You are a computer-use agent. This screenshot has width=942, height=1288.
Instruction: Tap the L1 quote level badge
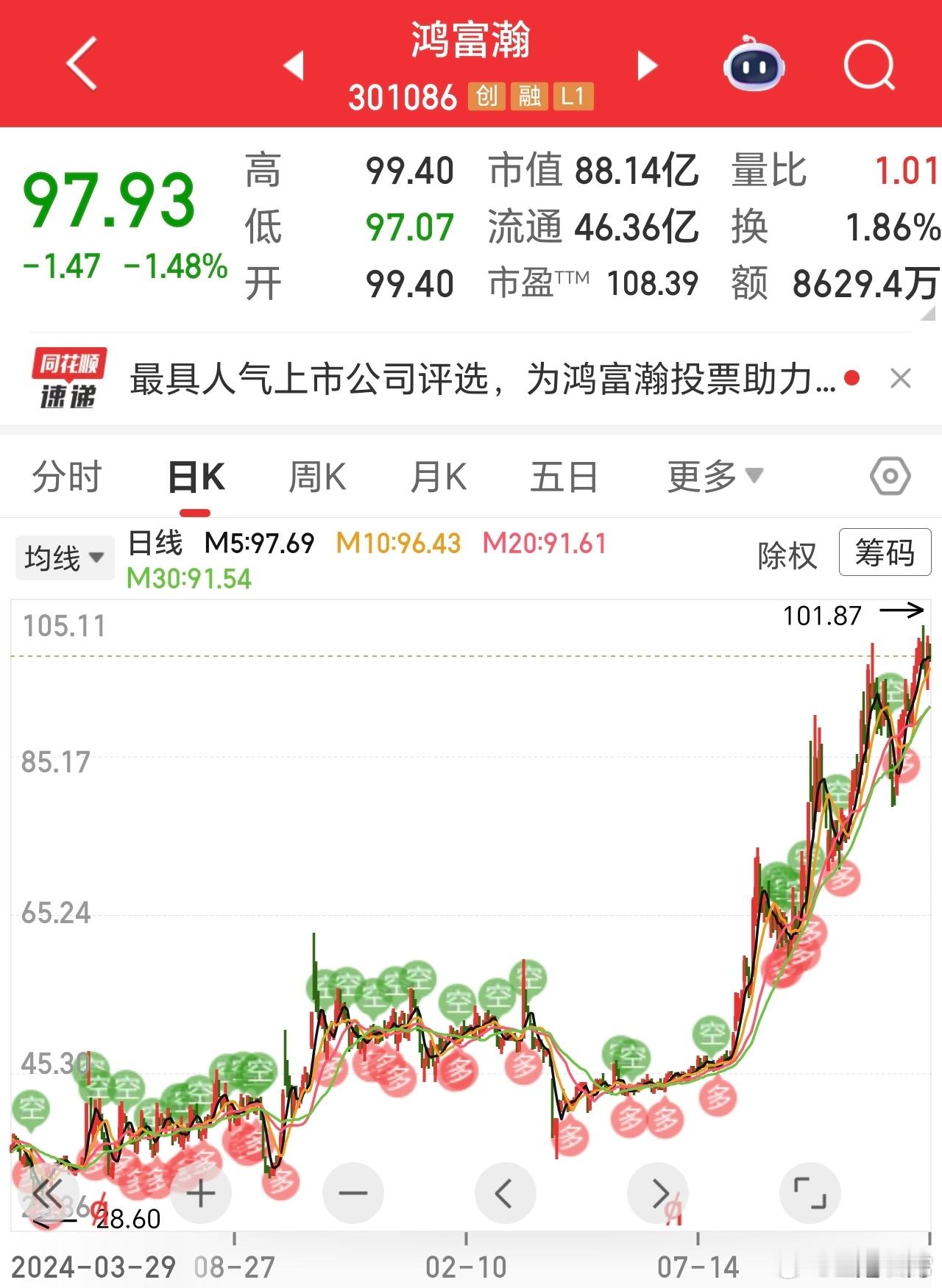573,96
